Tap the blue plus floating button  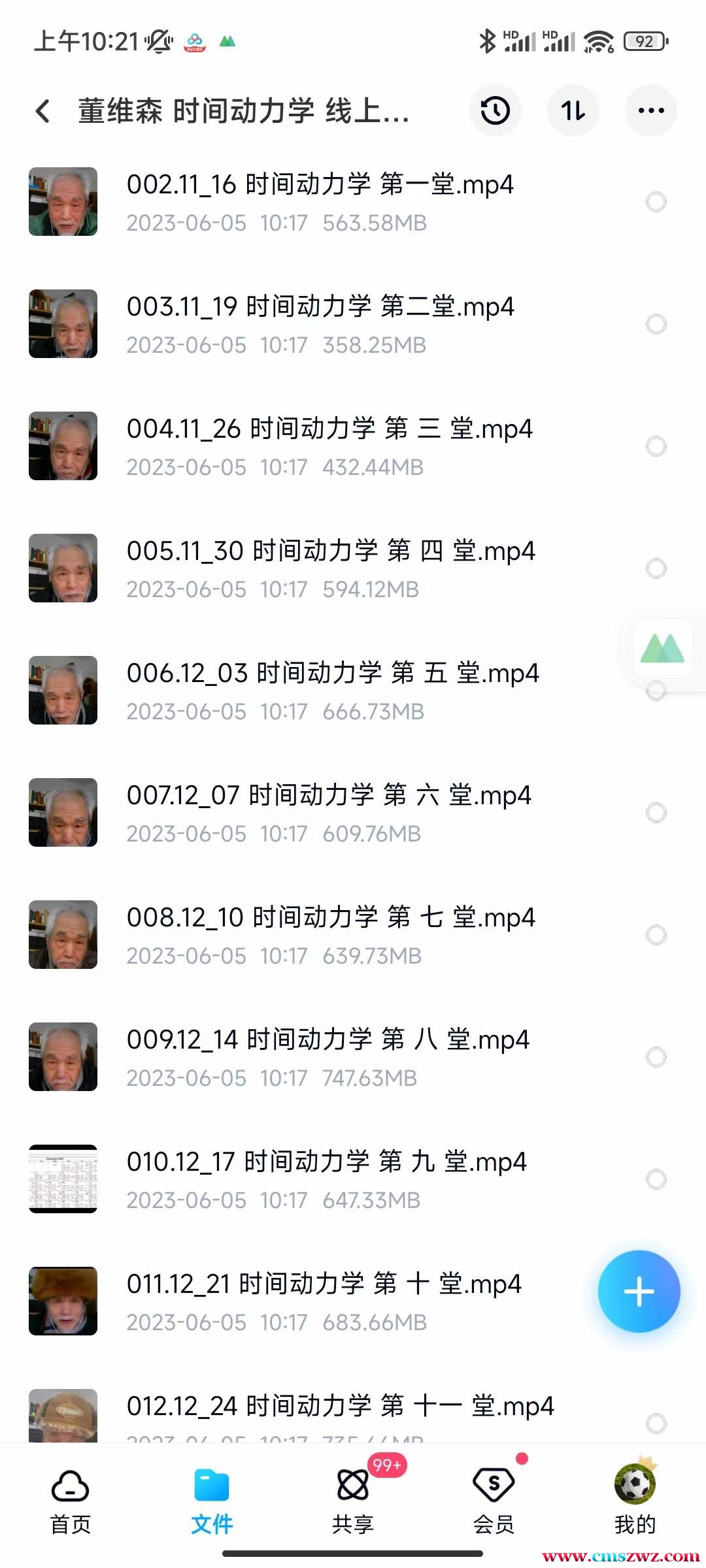[639, 1292]
